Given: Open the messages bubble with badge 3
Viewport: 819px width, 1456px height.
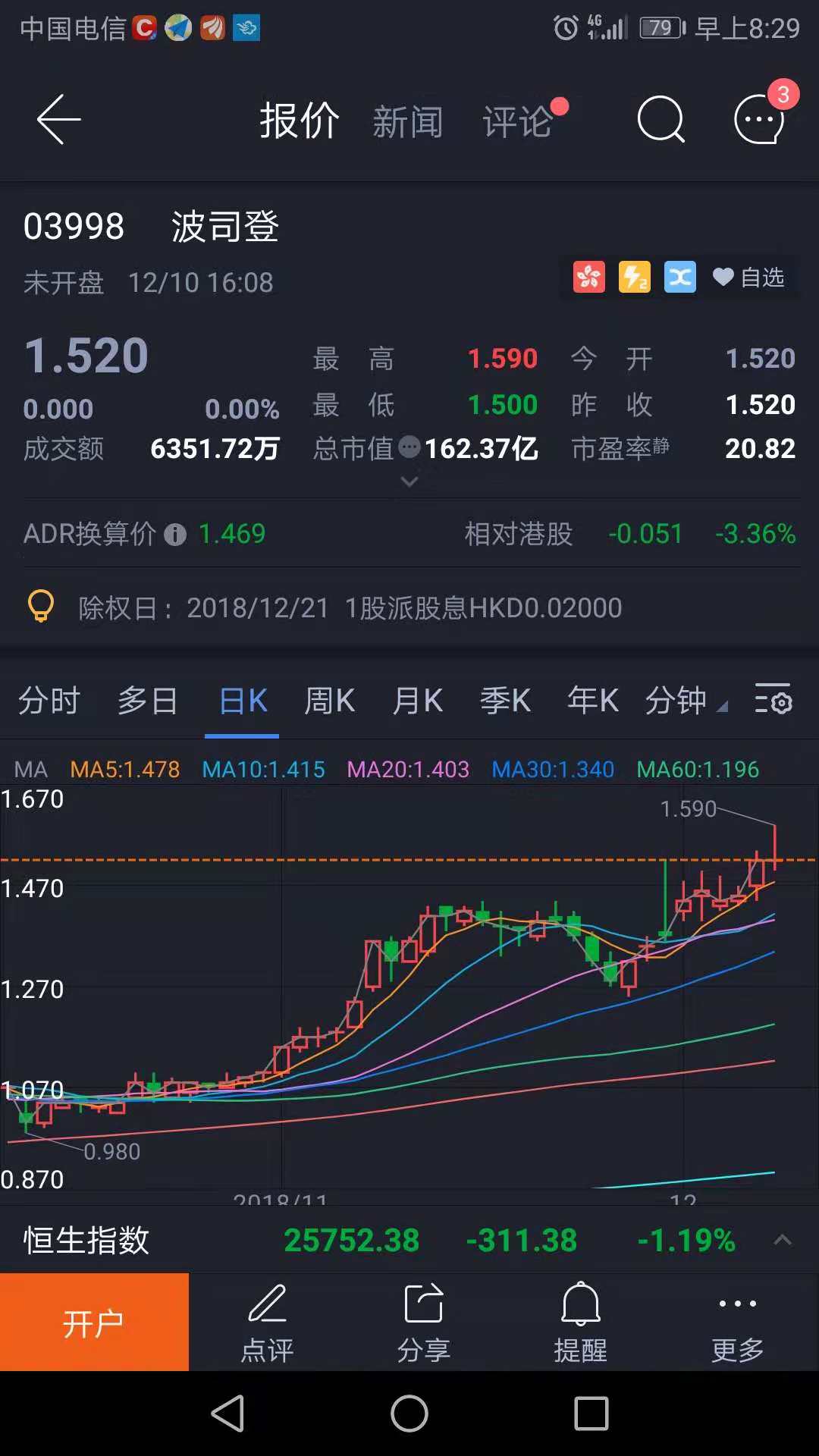Looking at the screenshot, I should coord(759,119).
